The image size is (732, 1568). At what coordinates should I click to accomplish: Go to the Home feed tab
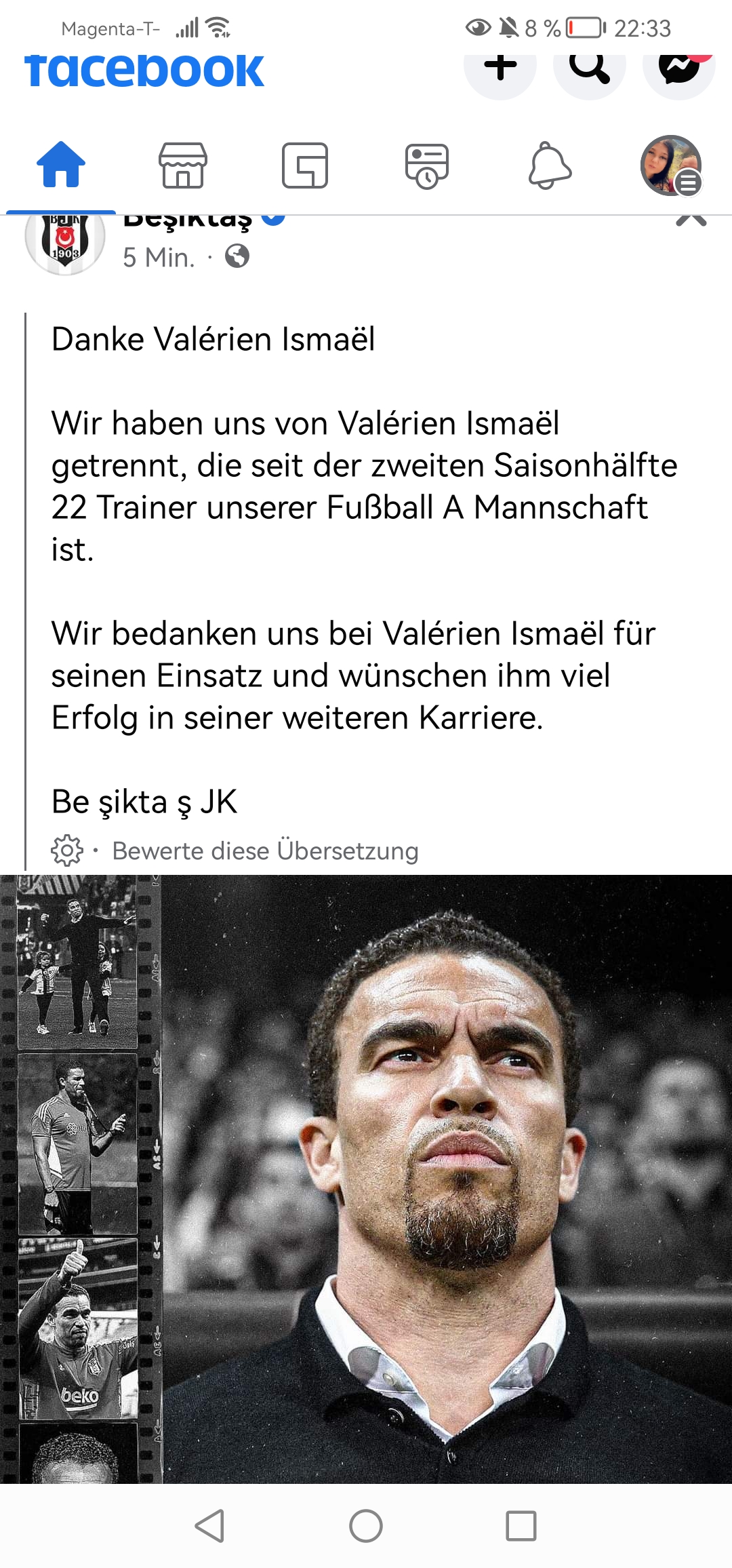point(61,165)
